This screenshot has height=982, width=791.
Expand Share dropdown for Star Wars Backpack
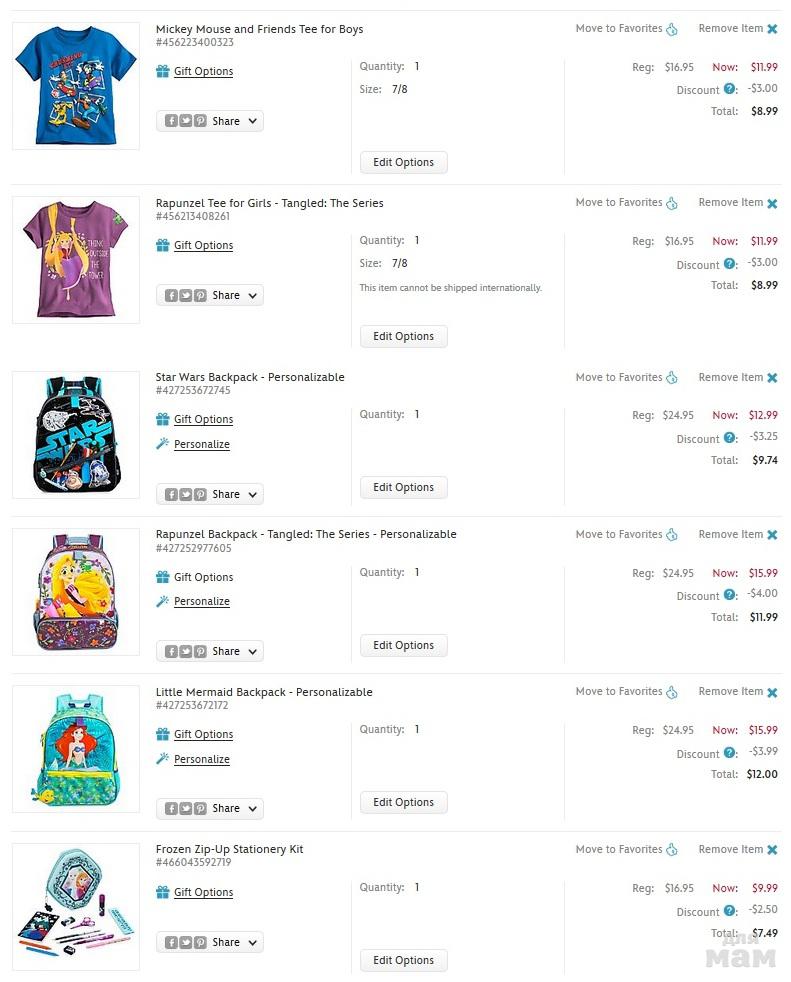click(x=252, y=494)
